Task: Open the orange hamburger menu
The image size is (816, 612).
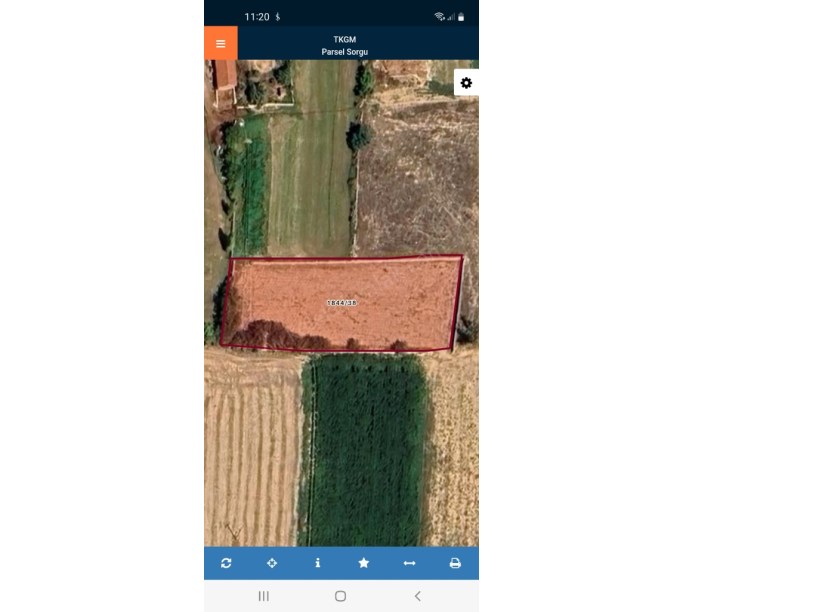Action: point(221,43)
